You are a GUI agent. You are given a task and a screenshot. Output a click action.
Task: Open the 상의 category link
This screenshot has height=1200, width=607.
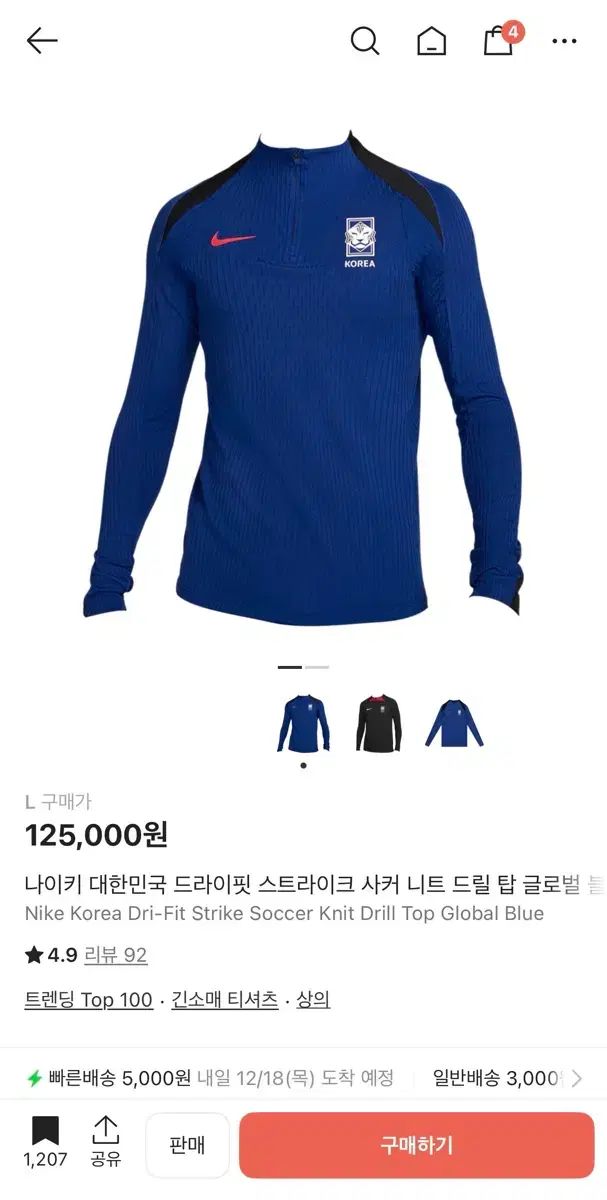(313, 999)
